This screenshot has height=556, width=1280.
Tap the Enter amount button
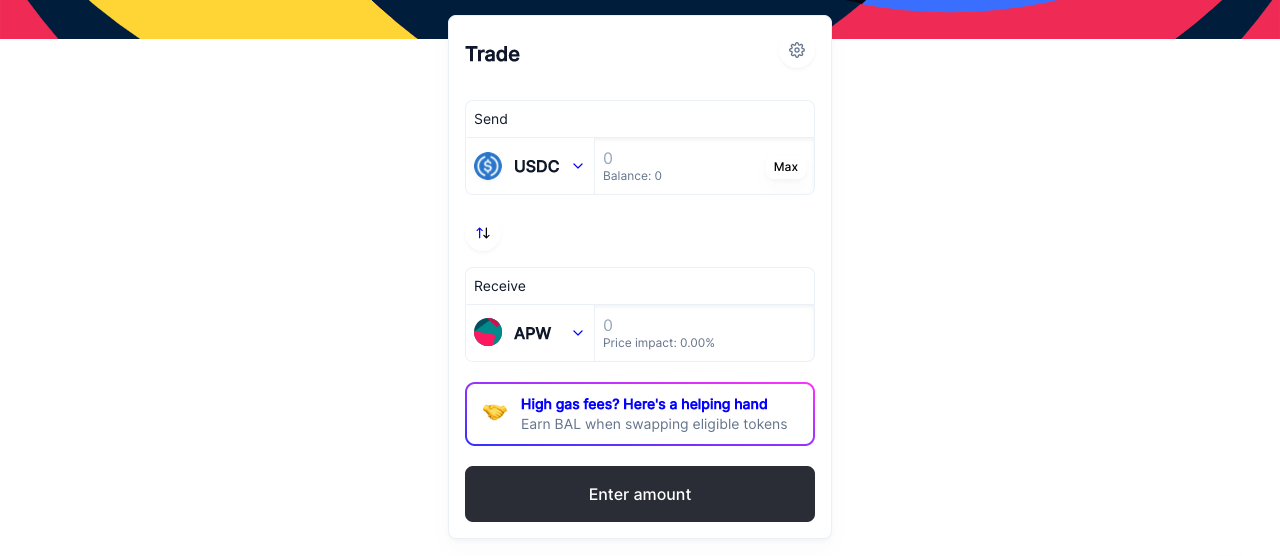pos(640,494)
